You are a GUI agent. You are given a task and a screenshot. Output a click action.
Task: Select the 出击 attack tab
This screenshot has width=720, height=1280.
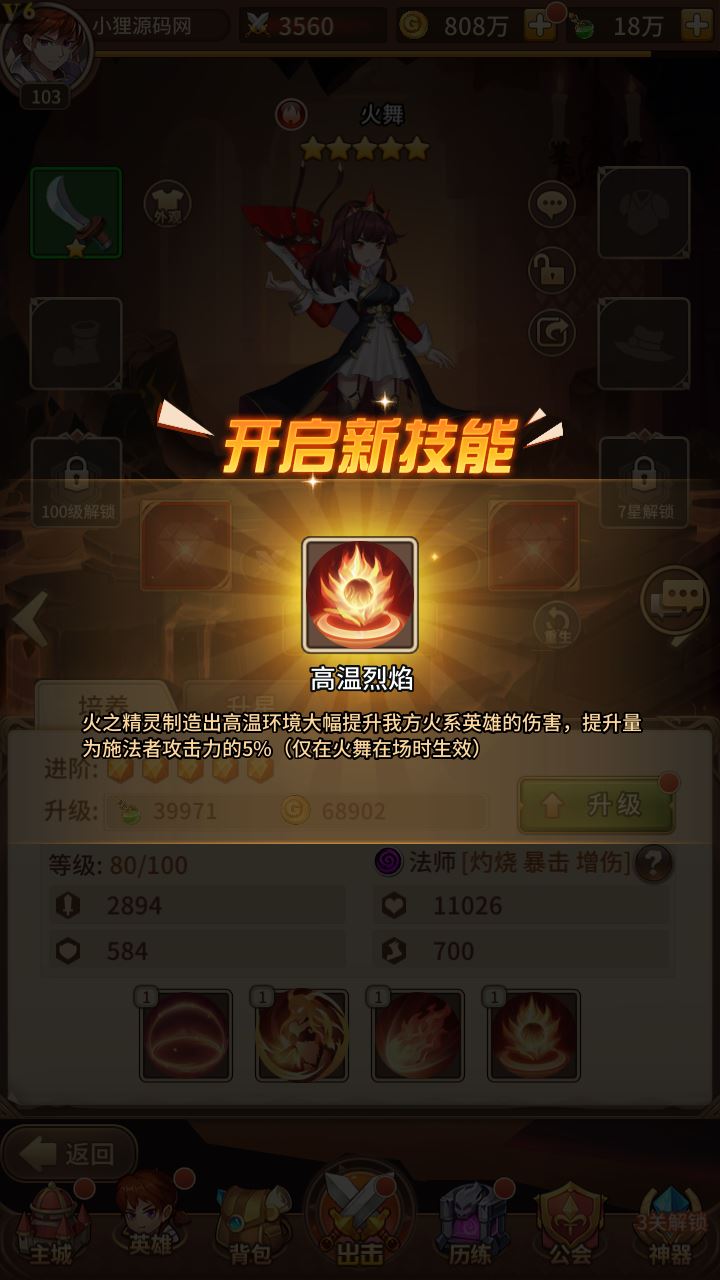[360, 1220]
